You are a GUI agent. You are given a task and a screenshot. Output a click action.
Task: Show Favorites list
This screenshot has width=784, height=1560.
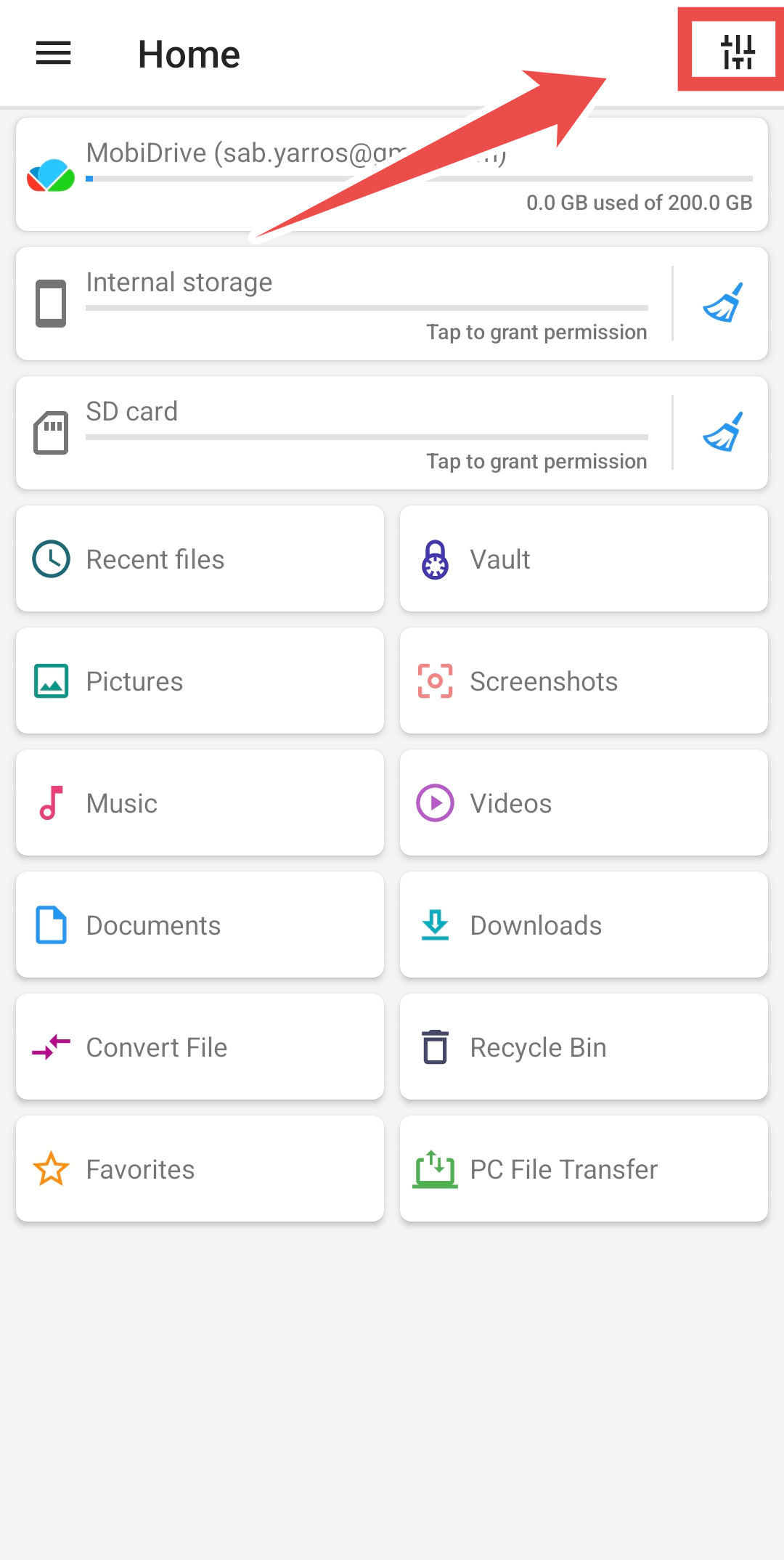(200, 1169)
